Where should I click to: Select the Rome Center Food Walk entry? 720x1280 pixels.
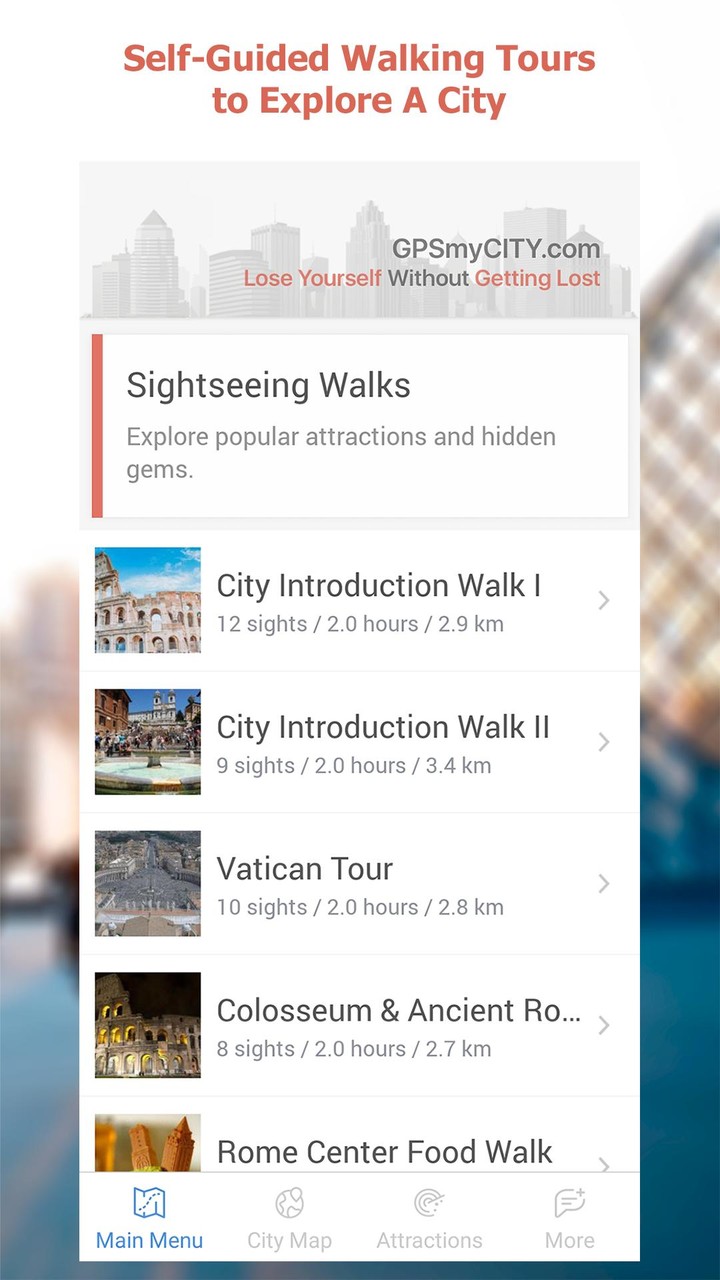383,1152
